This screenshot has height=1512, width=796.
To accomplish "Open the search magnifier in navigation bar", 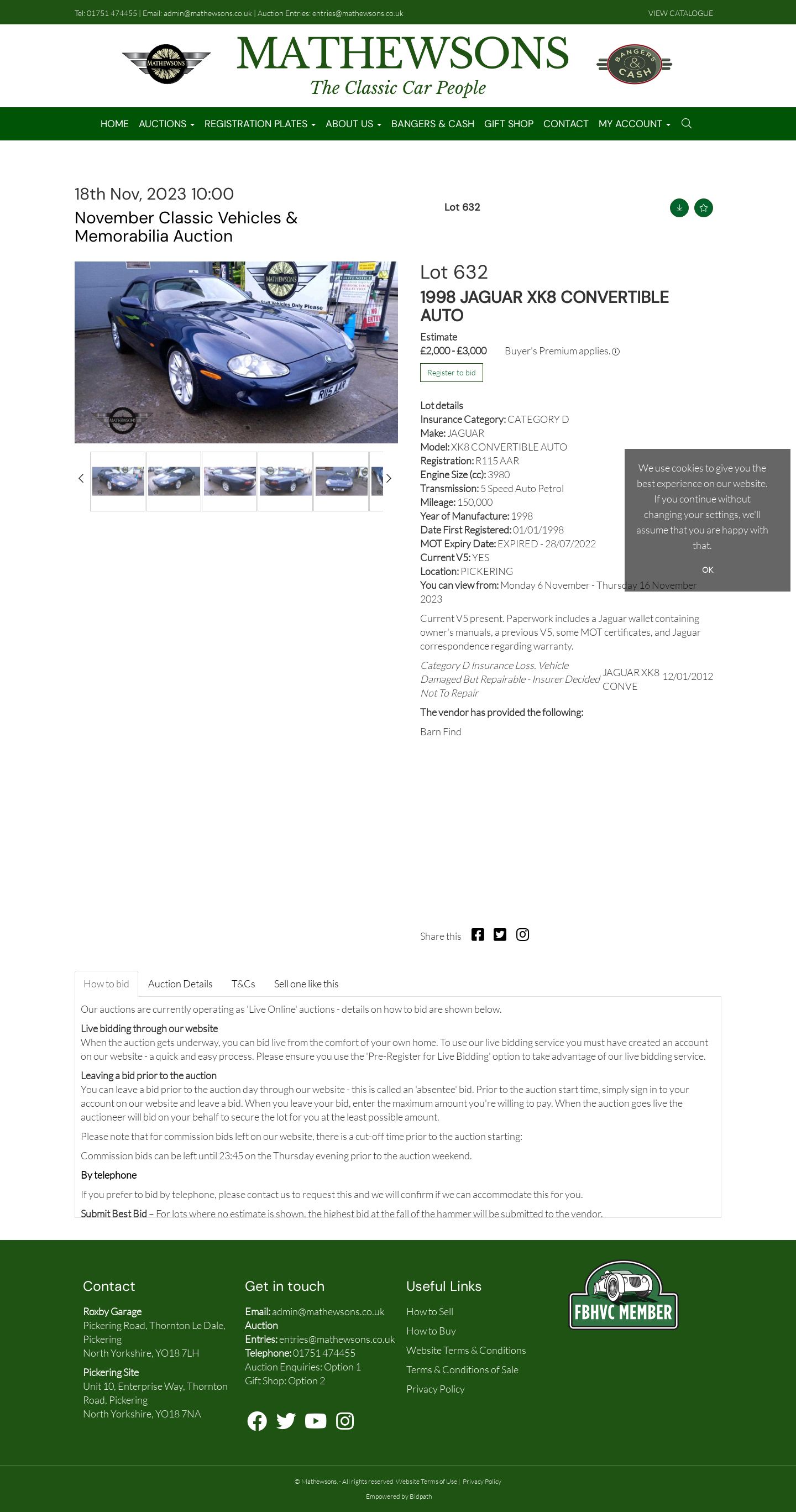I will pyautogui.click(x=686, y=123).
